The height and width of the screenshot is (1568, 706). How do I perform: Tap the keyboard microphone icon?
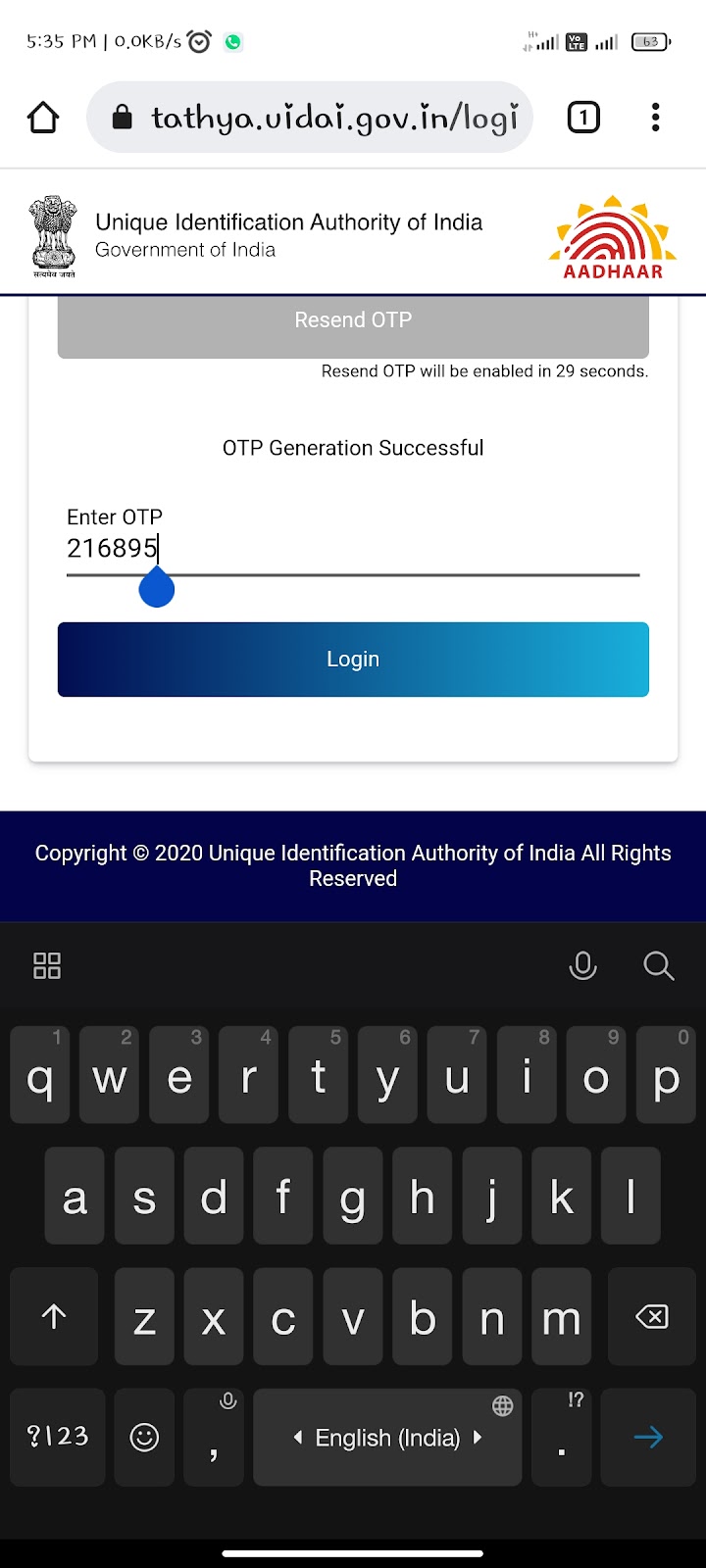click(582, 966)
